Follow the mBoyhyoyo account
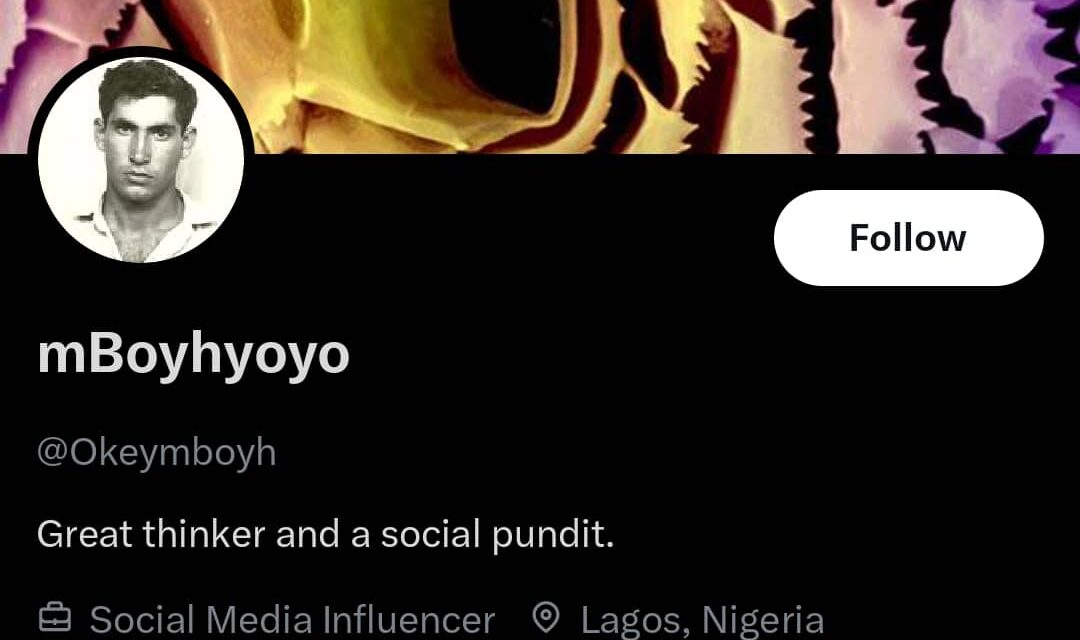 point(908,238)
